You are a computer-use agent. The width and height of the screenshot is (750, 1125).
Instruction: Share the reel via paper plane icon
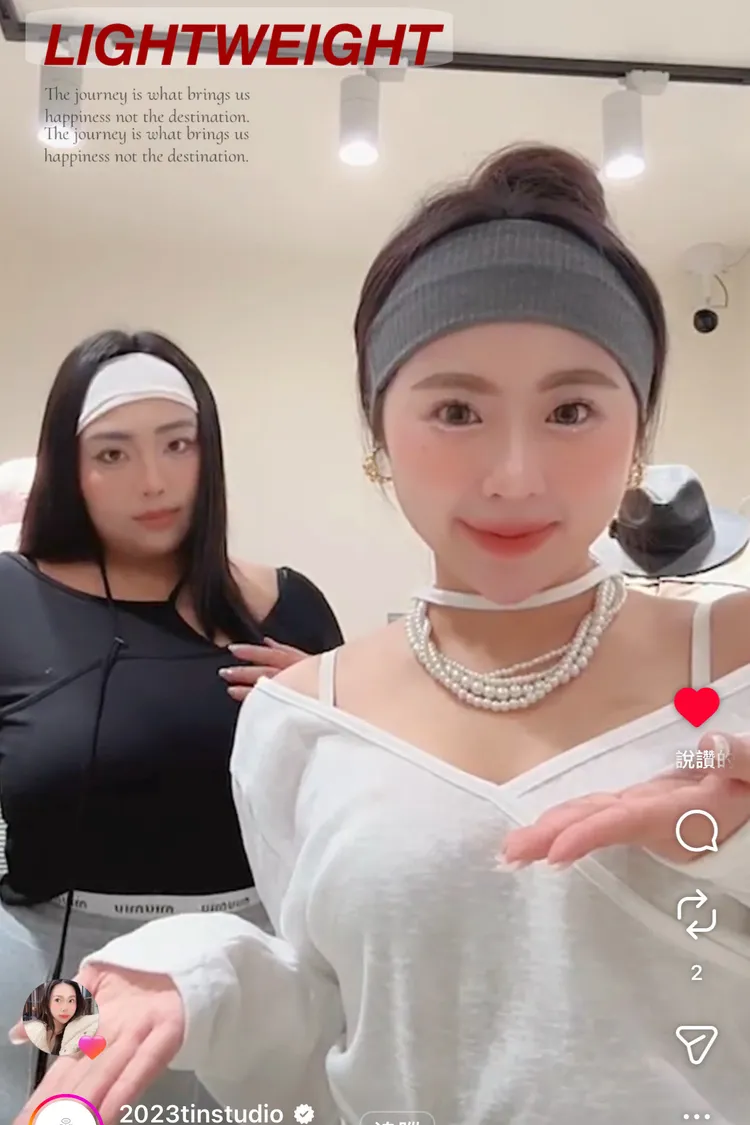696,1044
